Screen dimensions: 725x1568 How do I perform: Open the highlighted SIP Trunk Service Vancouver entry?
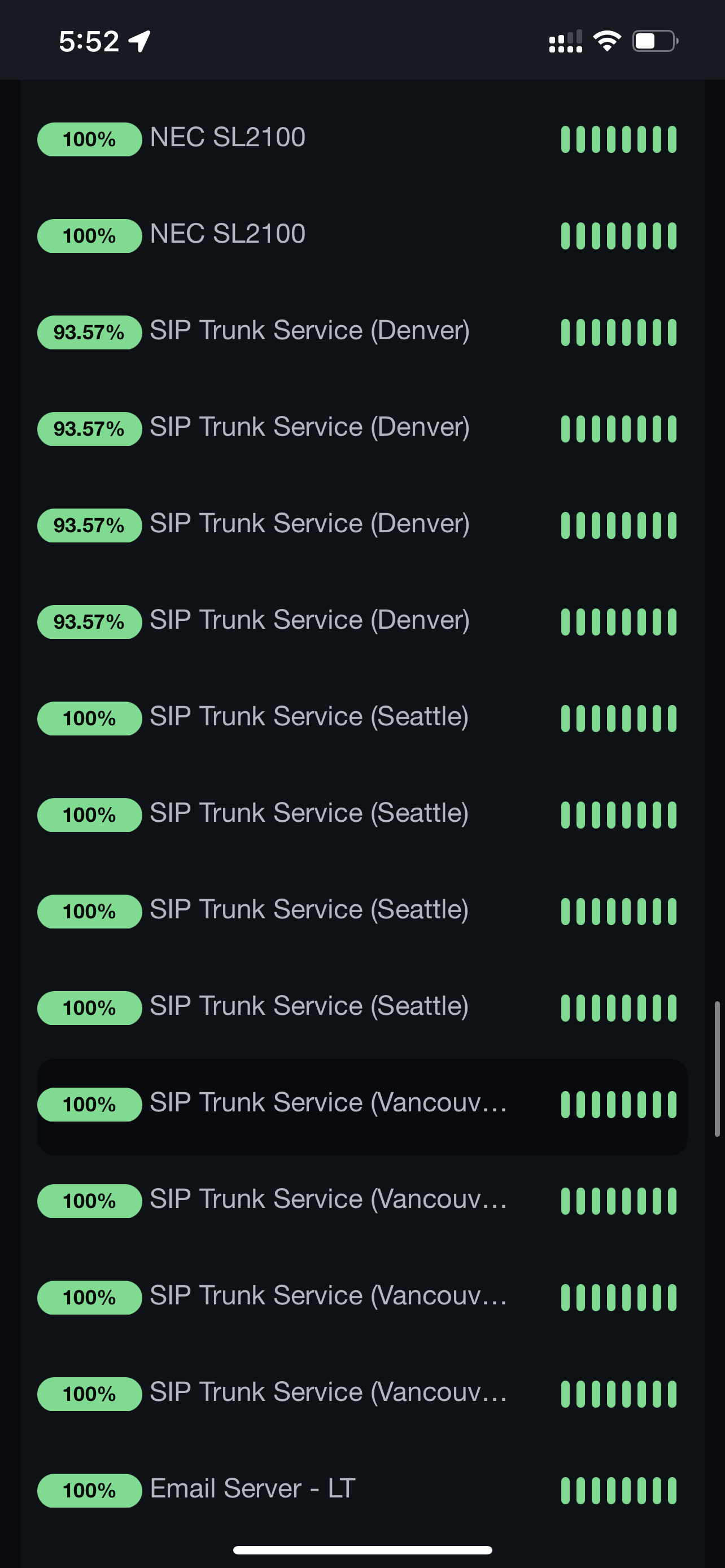[329, 1105]
